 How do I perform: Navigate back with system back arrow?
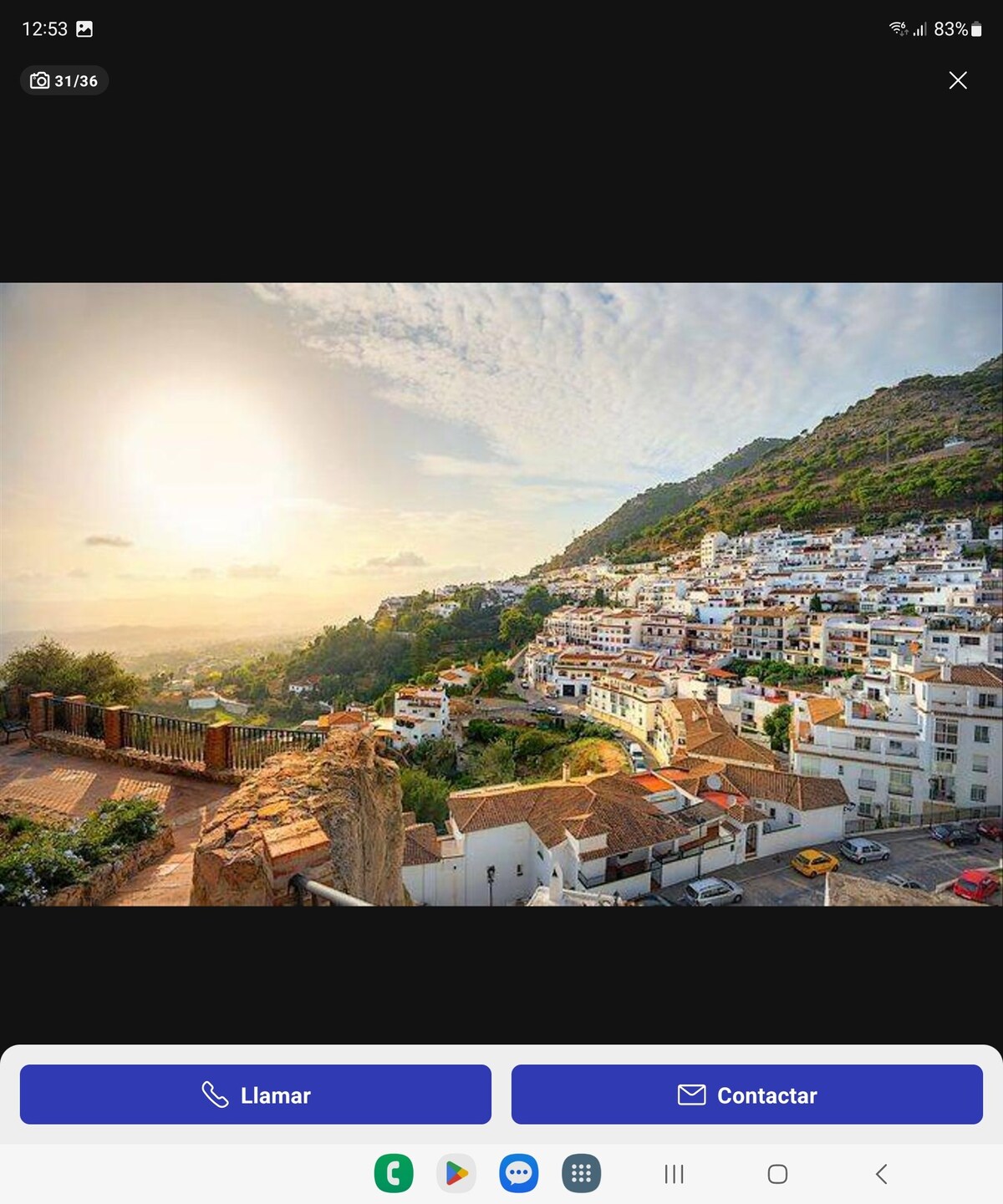point(882,1174)
